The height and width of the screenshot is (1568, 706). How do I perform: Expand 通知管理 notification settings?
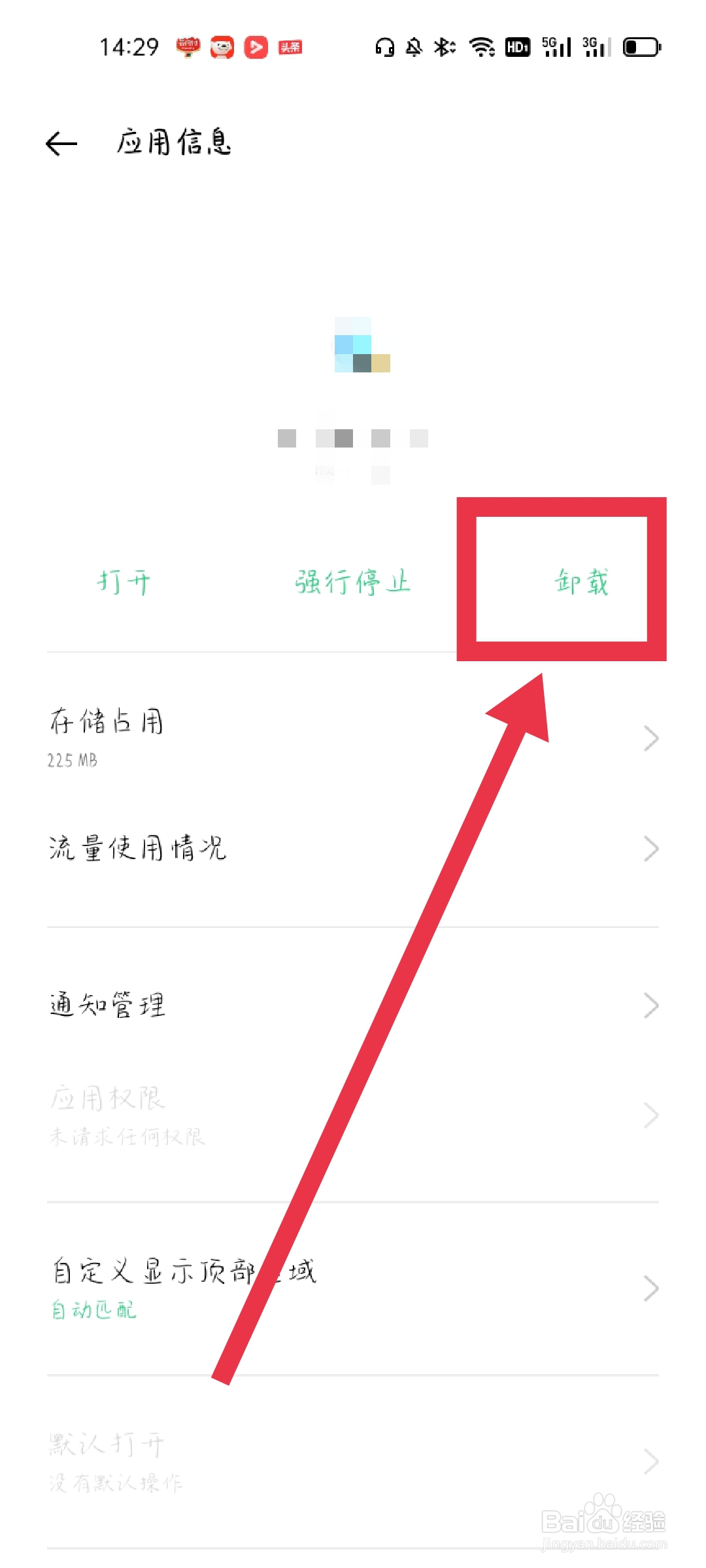click(353, 1005)
